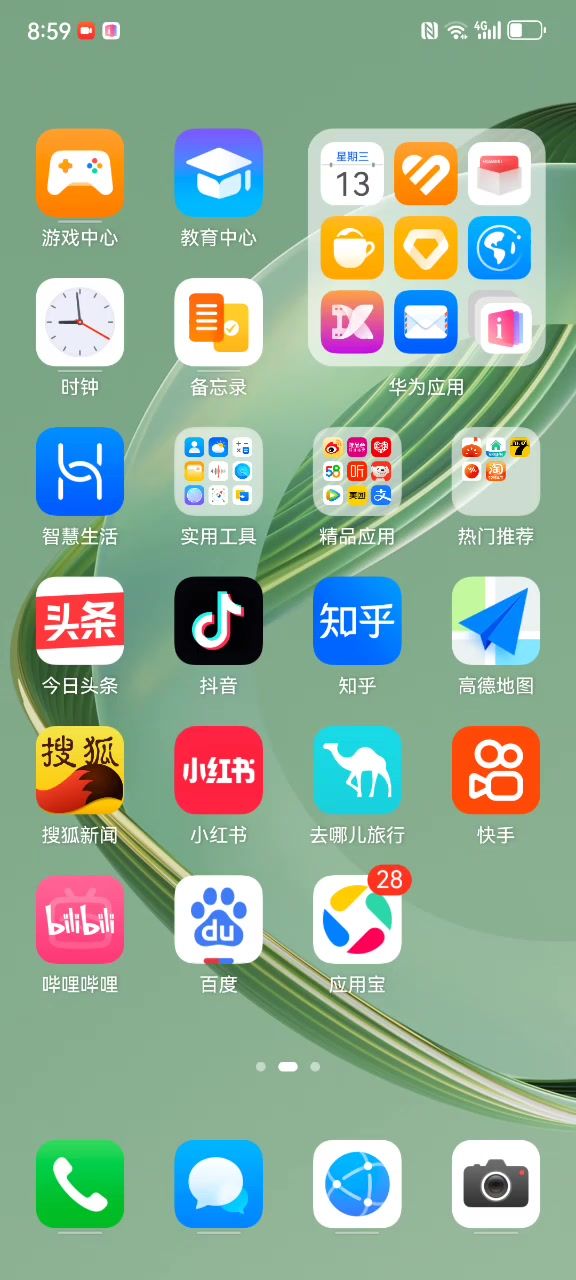
Task: Launch the 知乎 app
Action: (x=357, y=621)
